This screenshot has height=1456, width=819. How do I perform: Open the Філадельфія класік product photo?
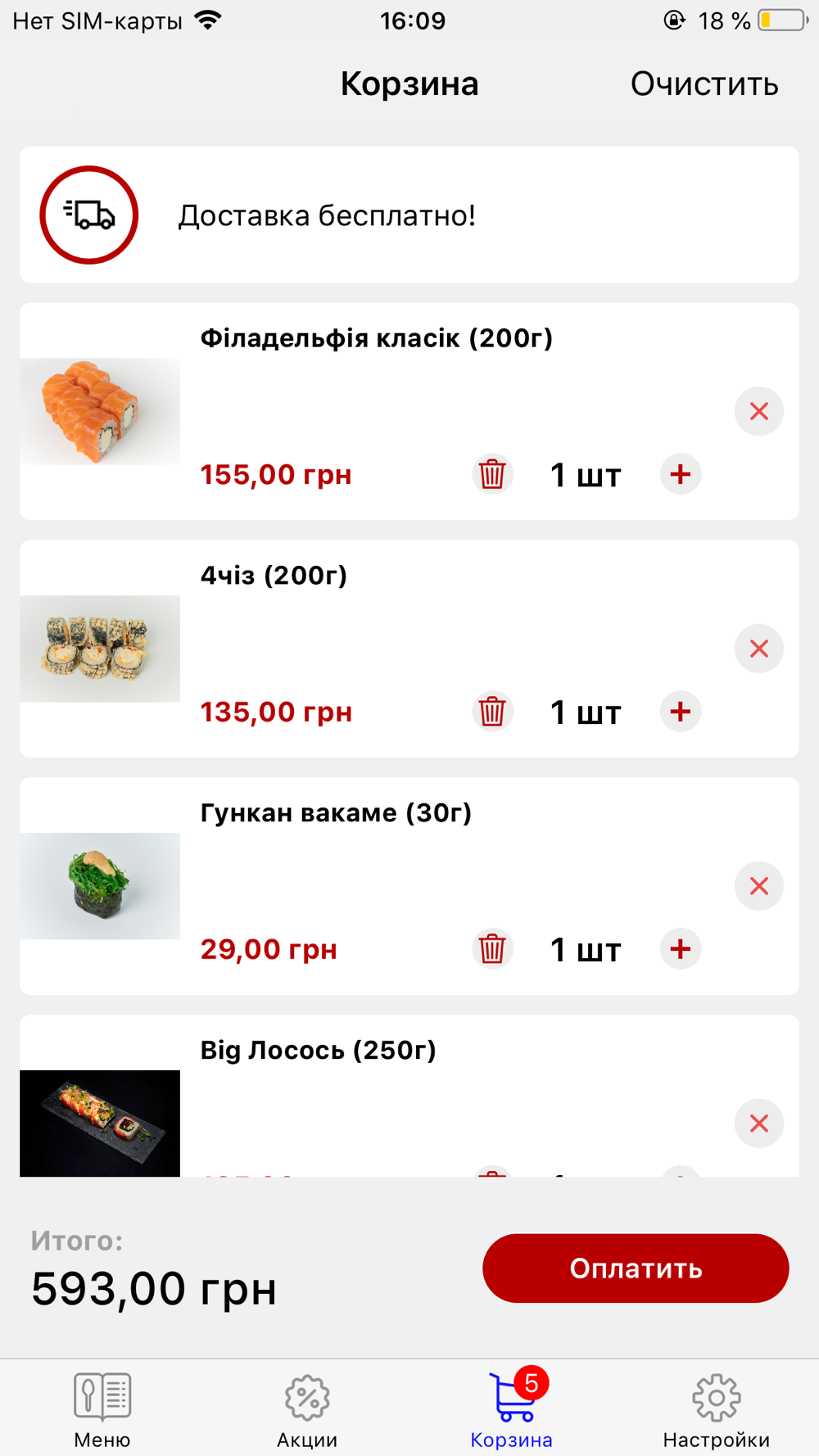100,411
